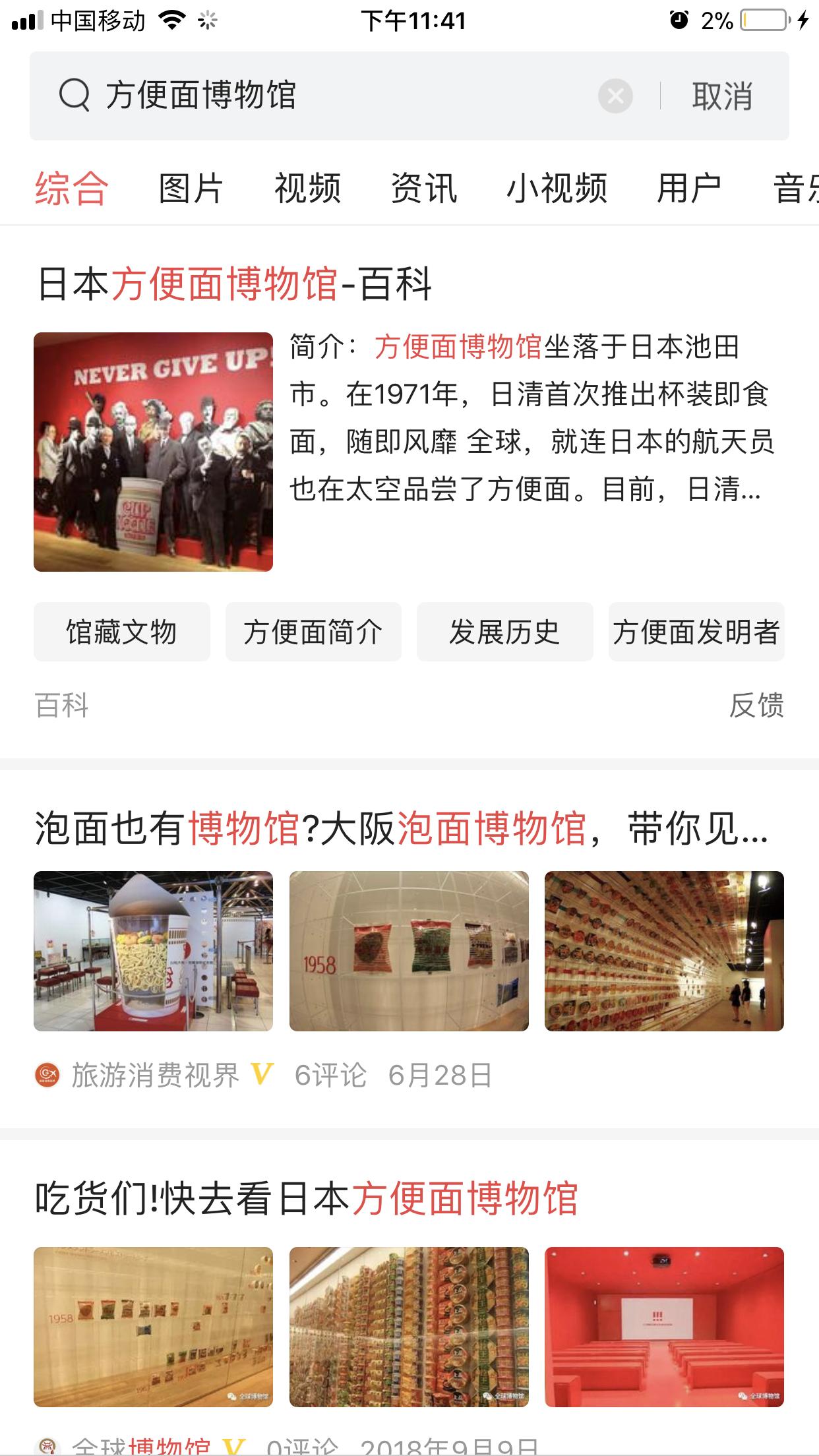Image resolution: width=819 pixels, height=1456 pixels.
Task: Clear the search query with the X icon
Action: coord(615,96)
